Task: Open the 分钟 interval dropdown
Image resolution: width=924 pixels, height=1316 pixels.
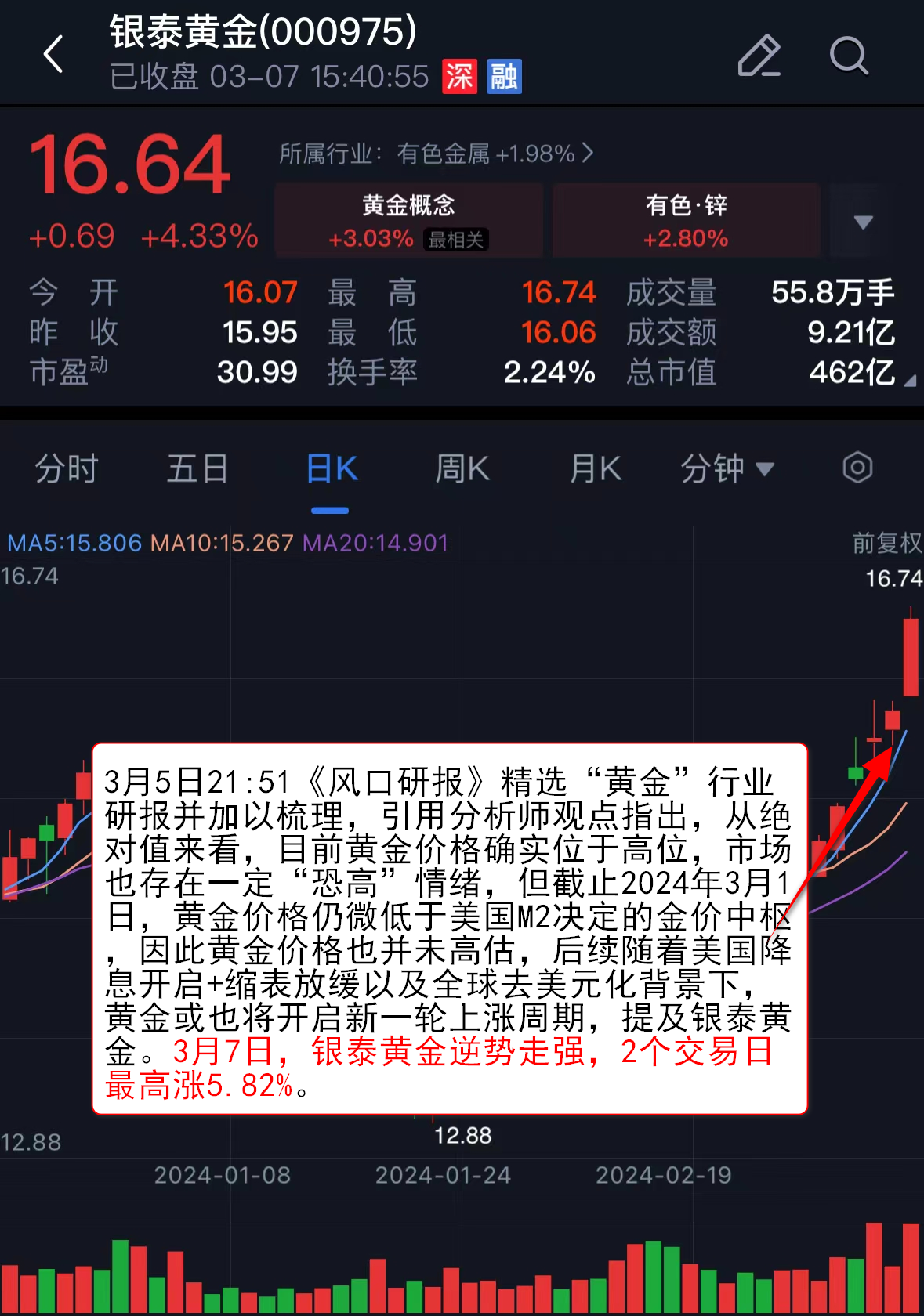Action: (x=727, y=469)
